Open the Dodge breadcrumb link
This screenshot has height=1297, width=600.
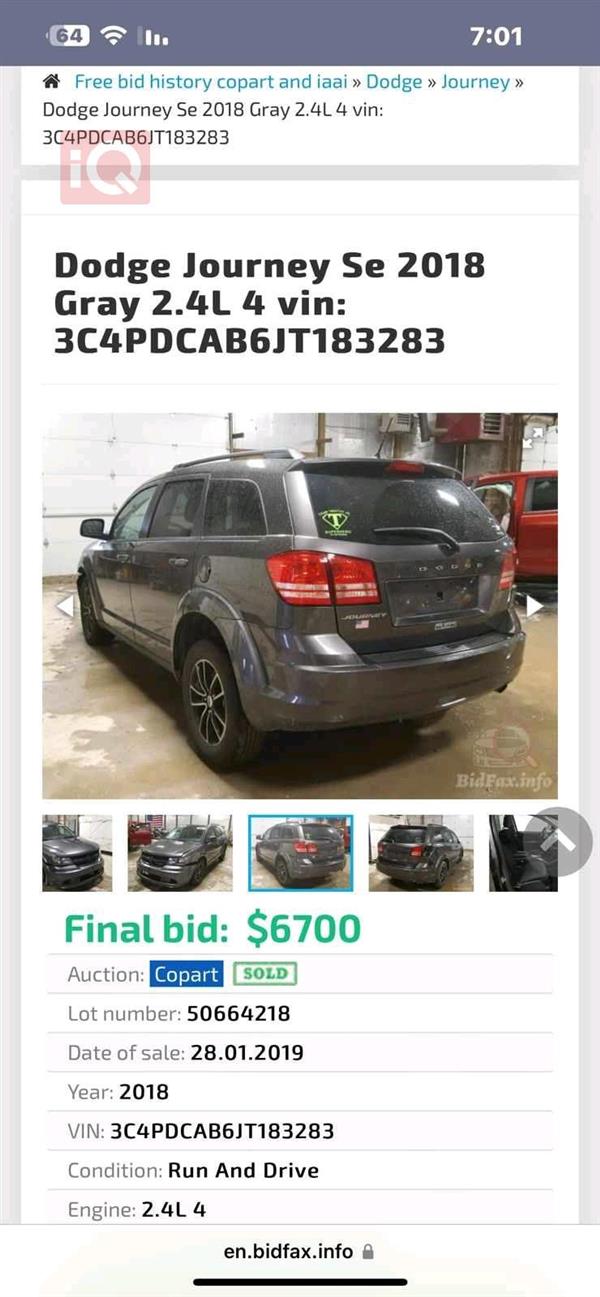tap(394, 82)
